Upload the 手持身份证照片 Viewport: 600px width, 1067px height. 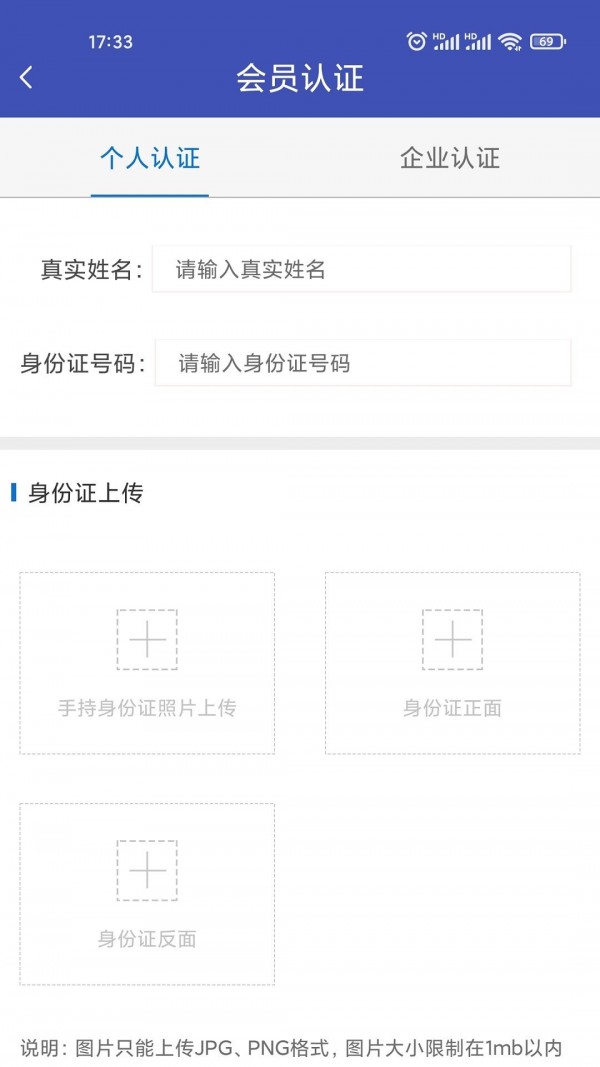click(147, 663)
